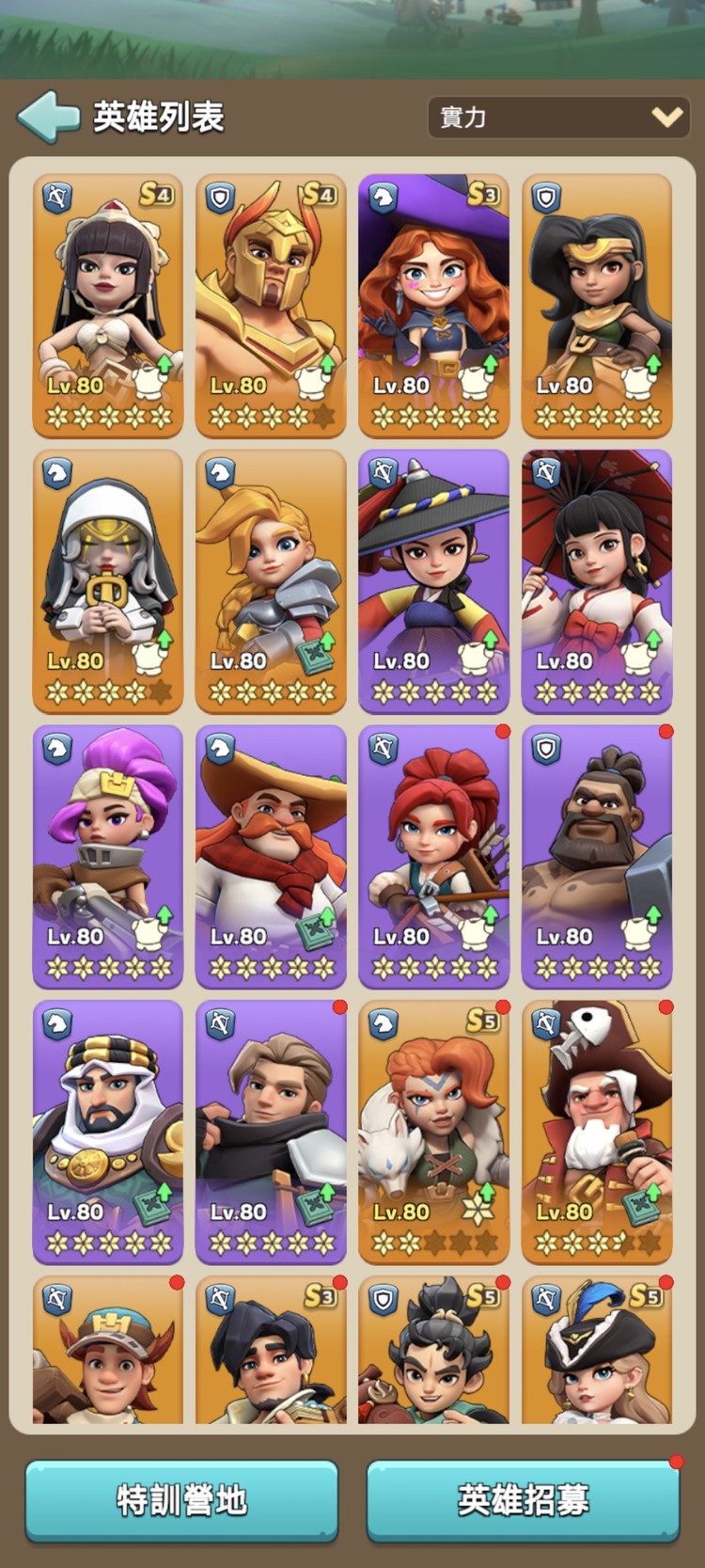Go back from the hero list
This screenshot has width=705, height=1568.
(x=49, y=118)
